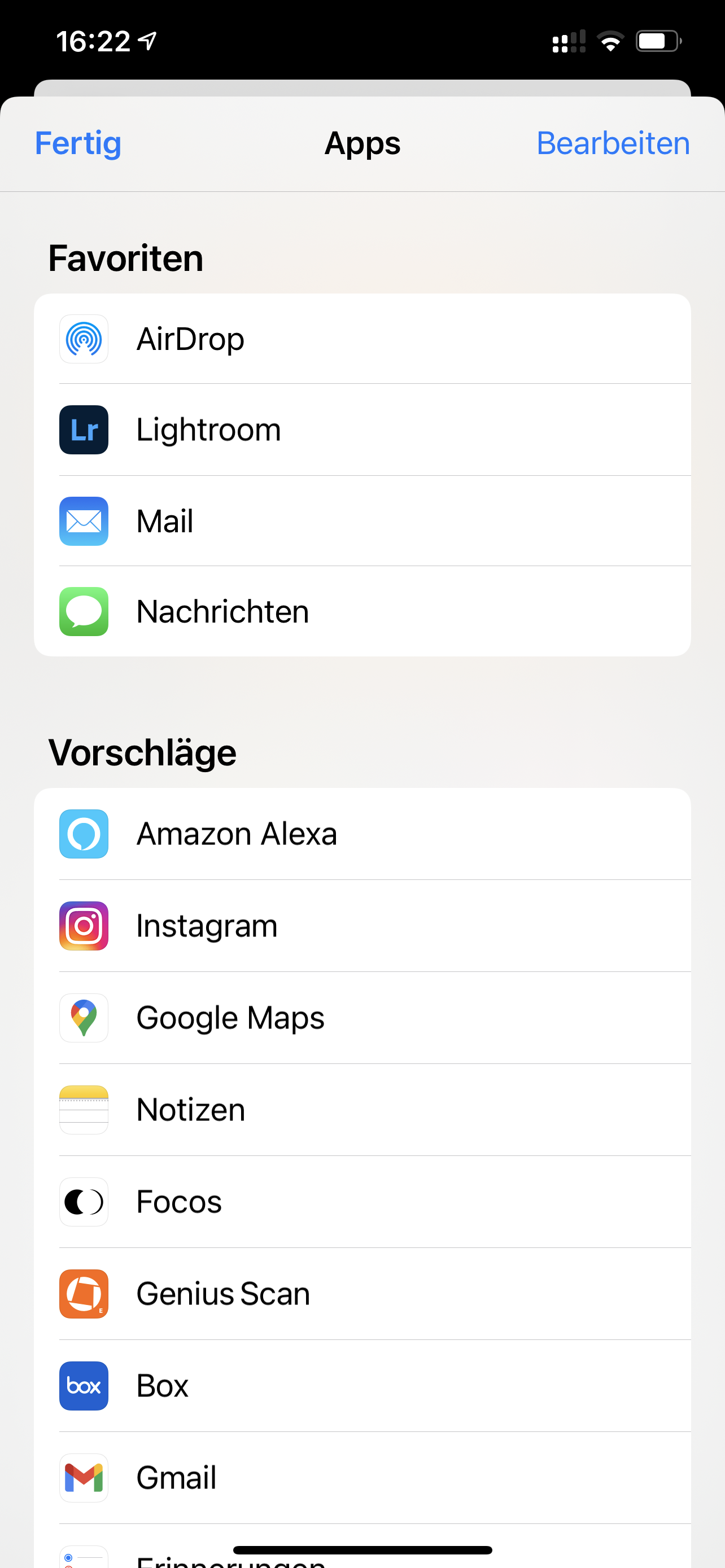Tap Bearbeiten to edit the app list

click(x=613, y=144)
